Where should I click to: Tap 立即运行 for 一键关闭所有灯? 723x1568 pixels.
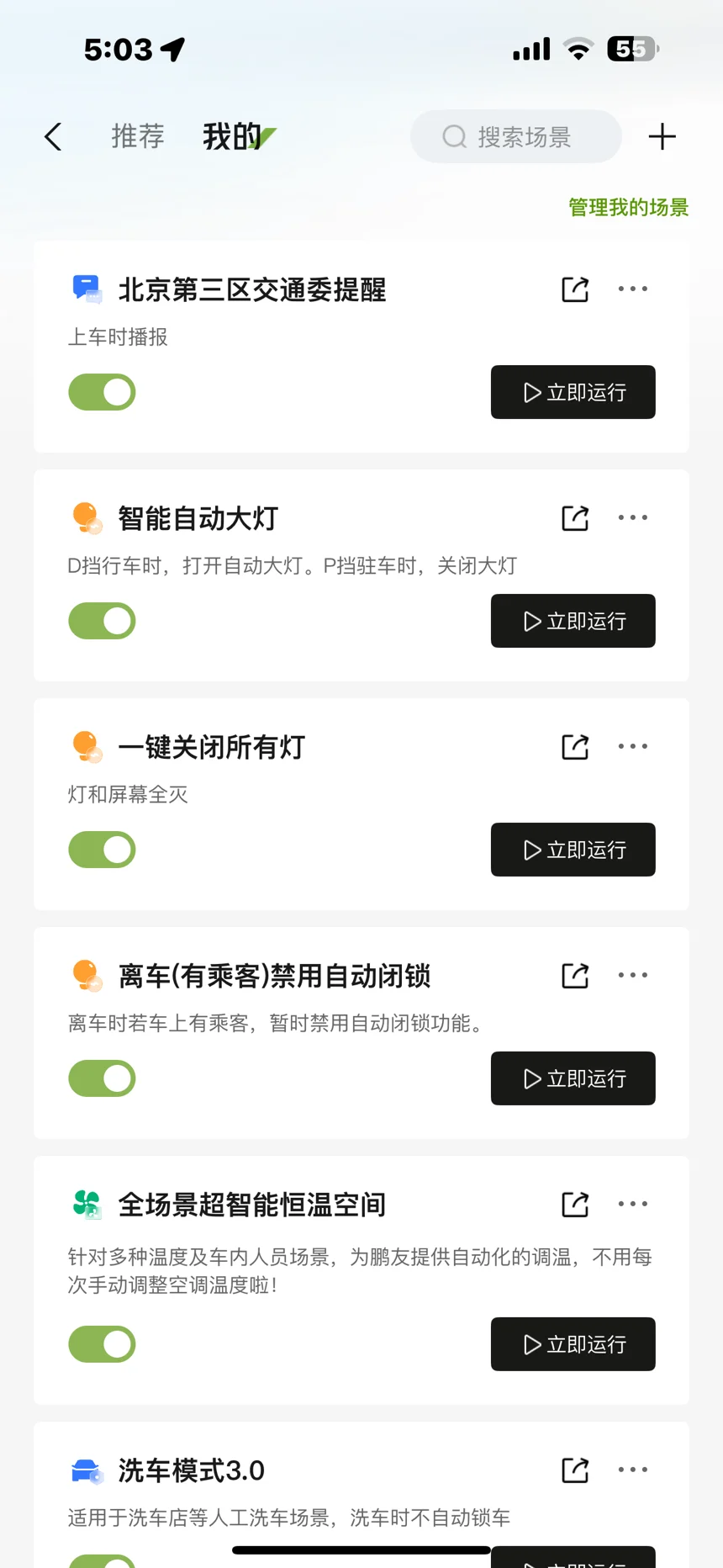pyautogui.click(x=573, y=850)
